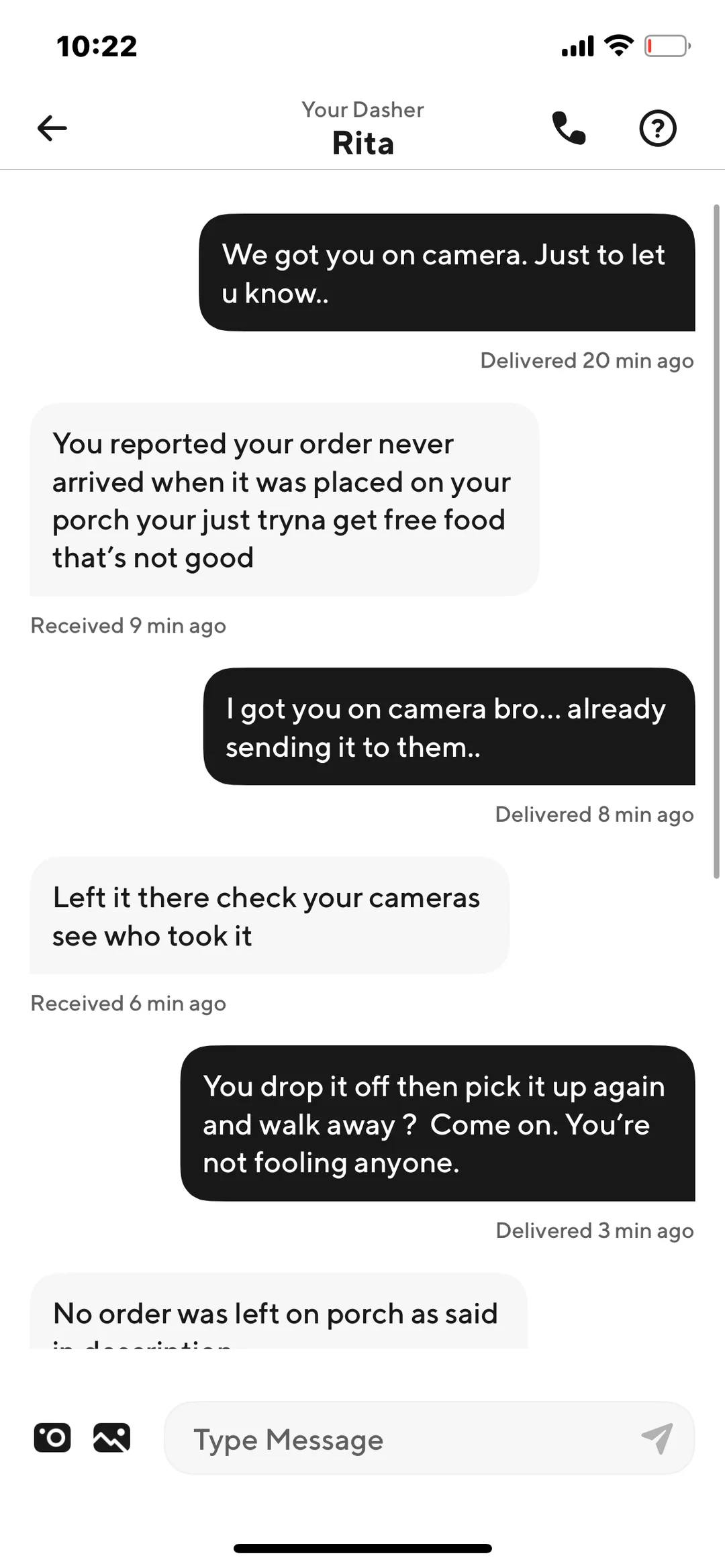Screen dimensions: 725x1568
Task: Open the camera to take a photo
Action: [x=52, y=1437]
